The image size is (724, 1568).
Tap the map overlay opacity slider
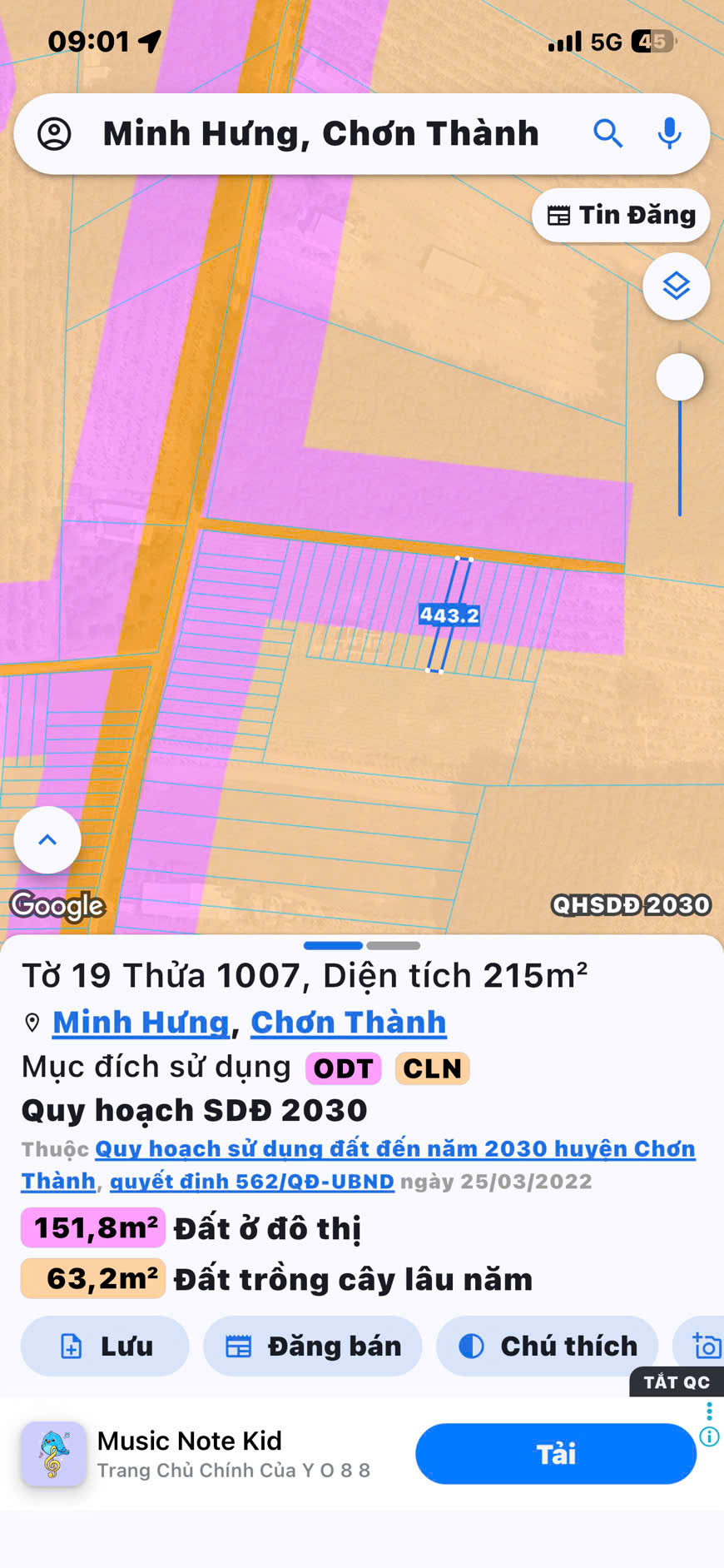pyautogui.click(x=680, y=377)
